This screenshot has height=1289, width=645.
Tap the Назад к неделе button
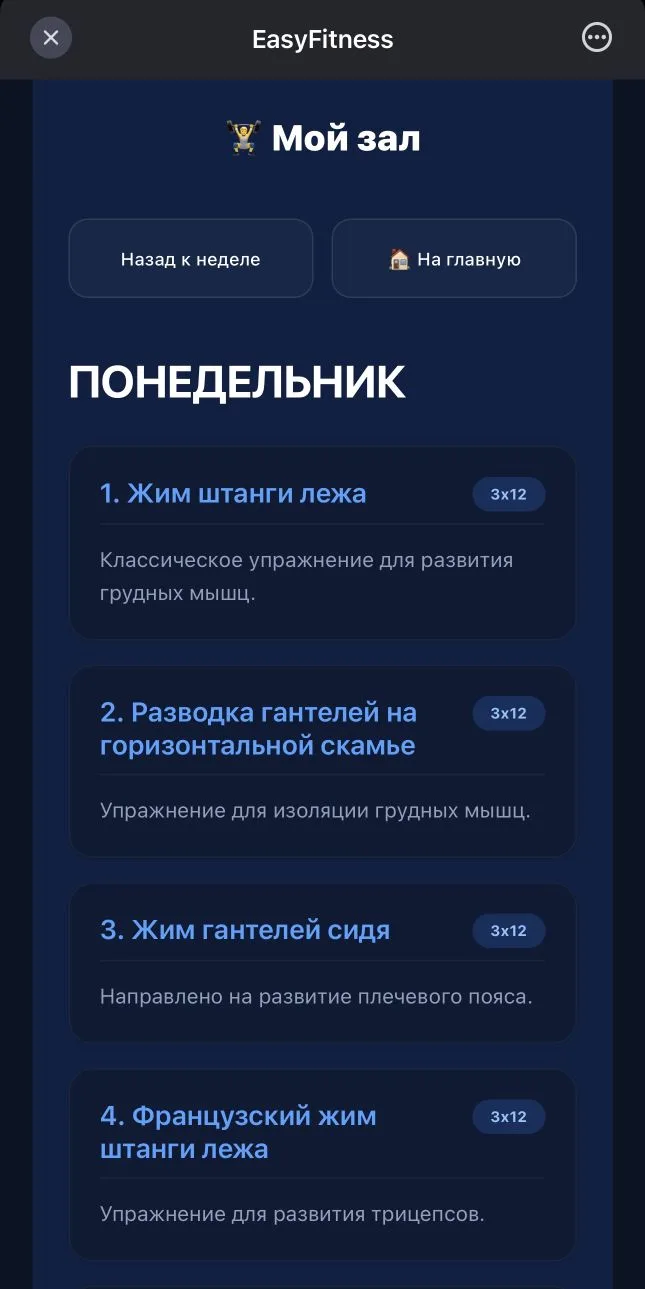pos(190,259)
